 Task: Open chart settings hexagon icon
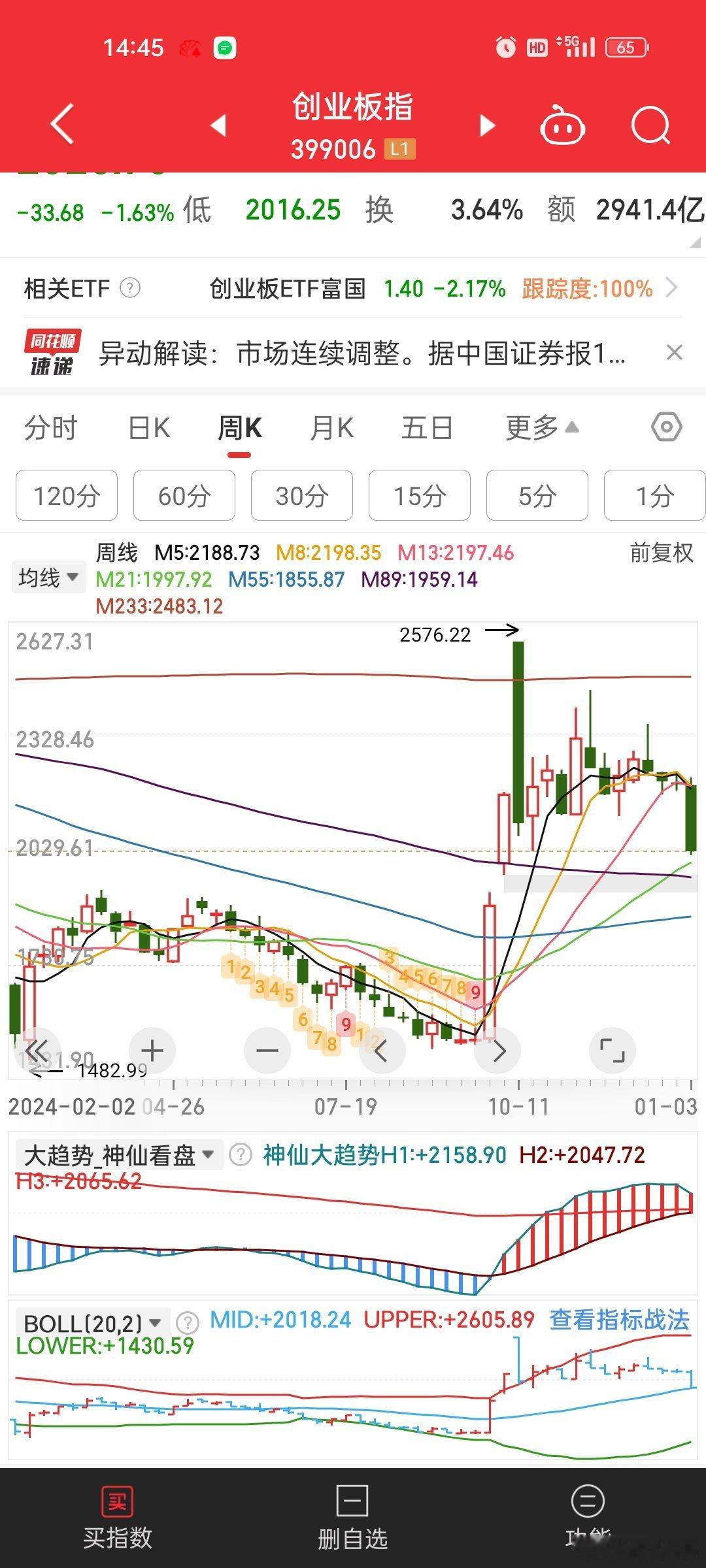[x=667, y=428]
